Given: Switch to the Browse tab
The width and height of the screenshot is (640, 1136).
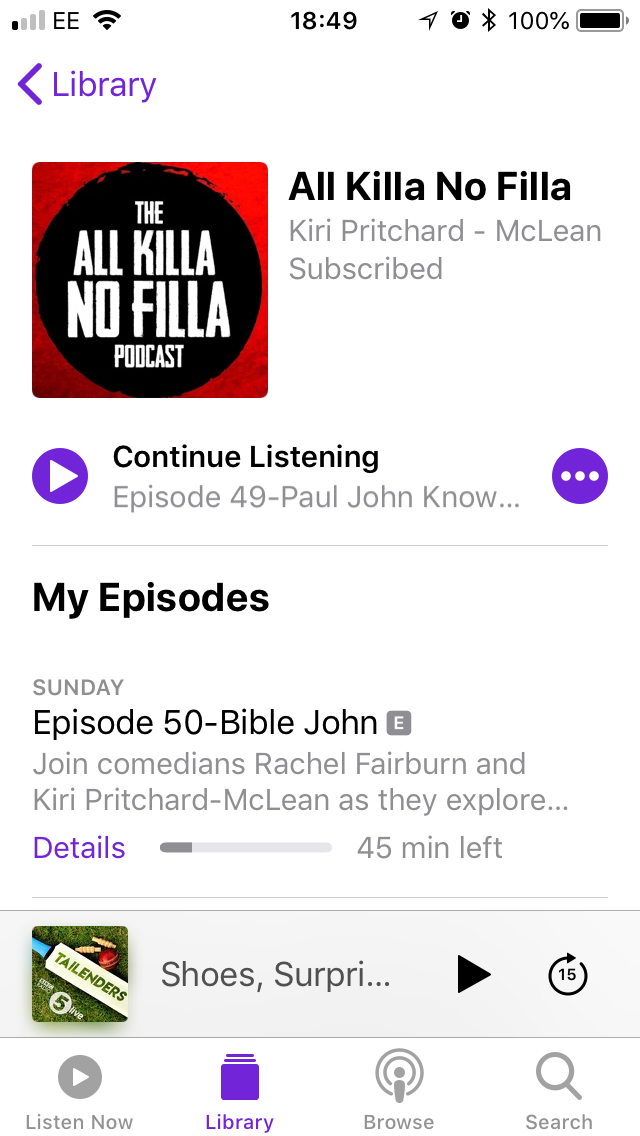Looking at the screenshot, I should [398, 1091].
